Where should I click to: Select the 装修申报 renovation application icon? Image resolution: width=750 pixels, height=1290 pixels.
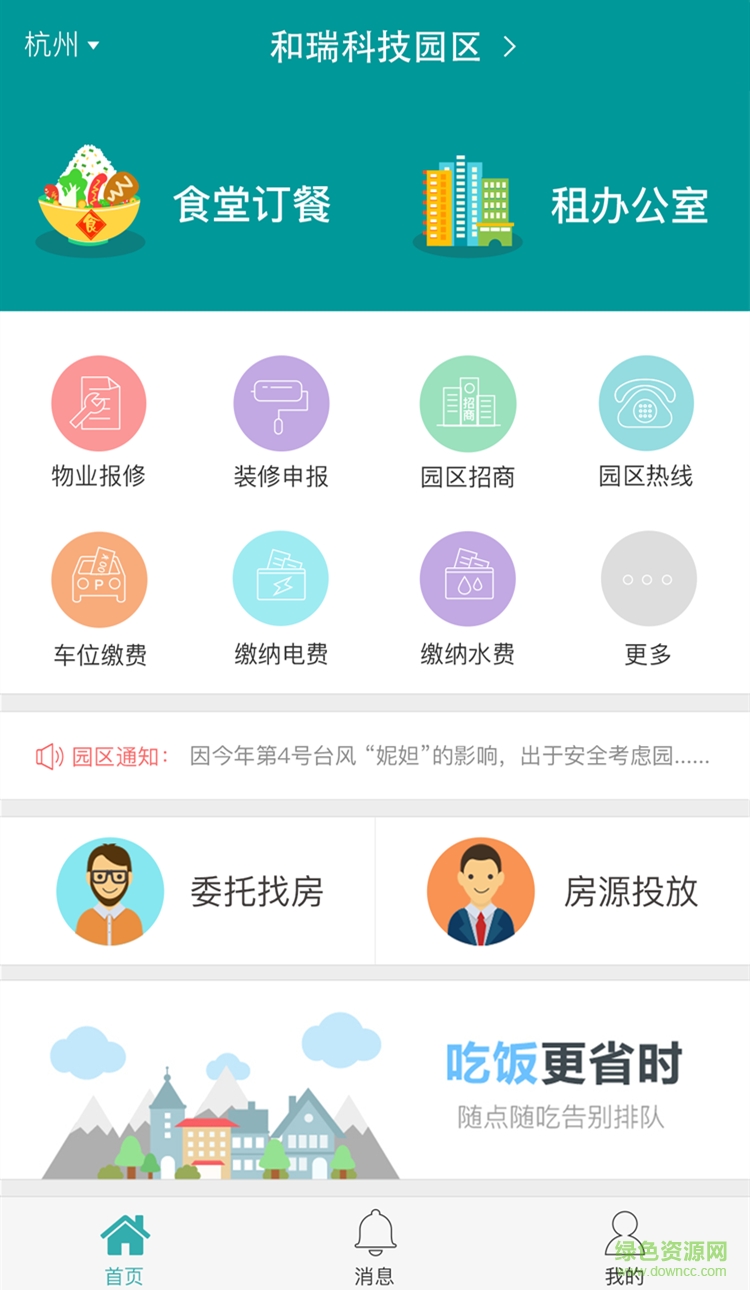(281, 403)
